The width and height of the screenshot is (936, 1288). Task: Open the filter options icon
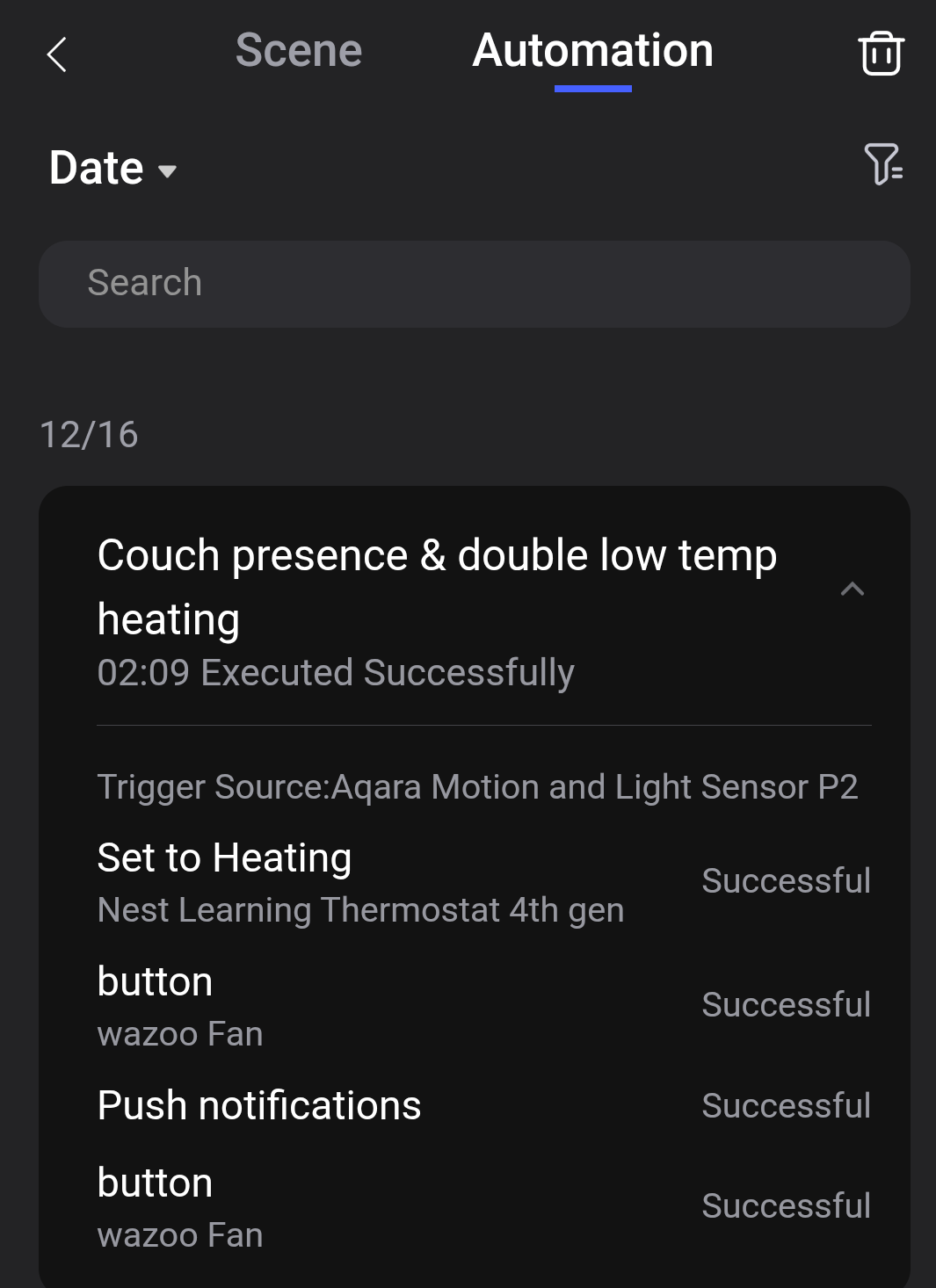882,164
